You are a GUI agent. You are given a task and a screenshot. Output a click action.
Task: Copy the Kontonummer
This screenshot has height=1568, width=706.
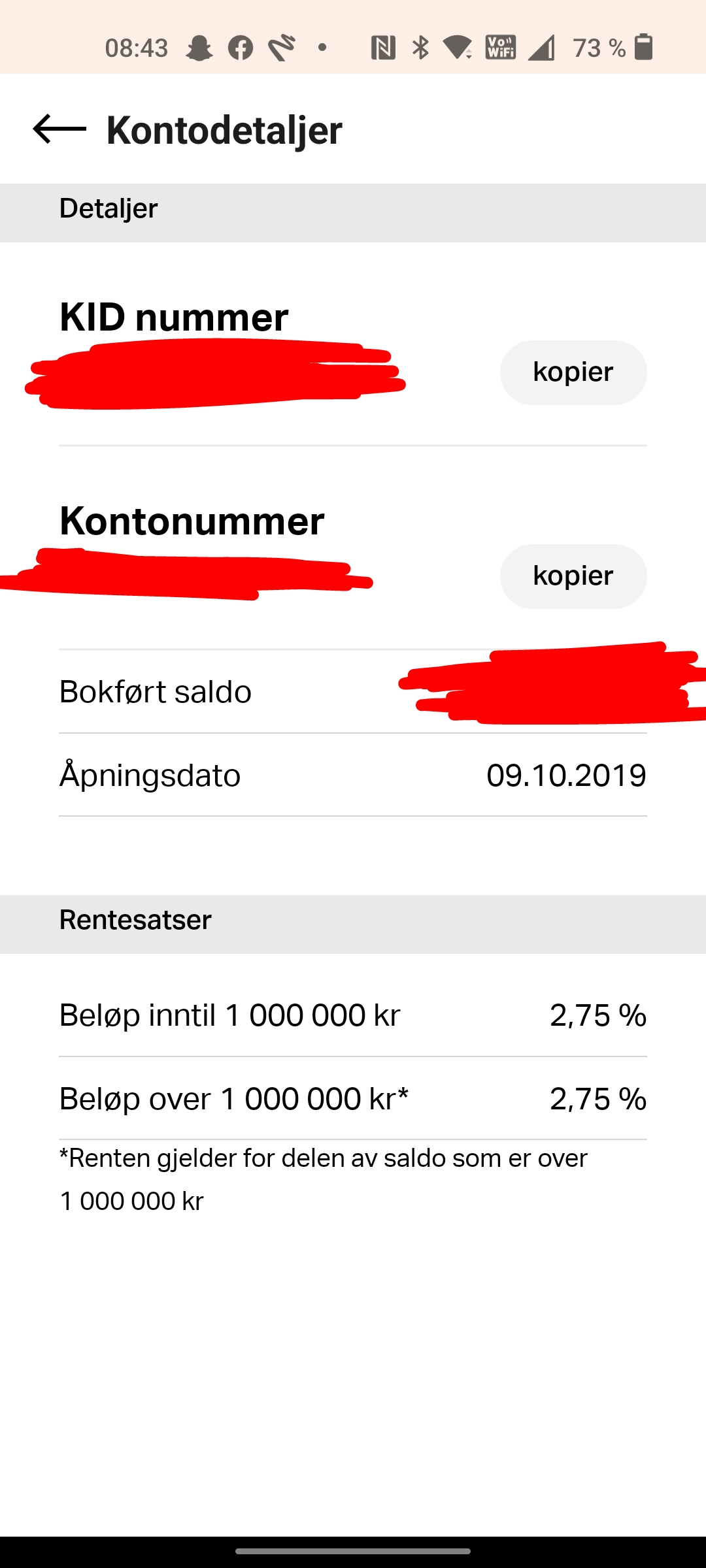pos(573,576)
